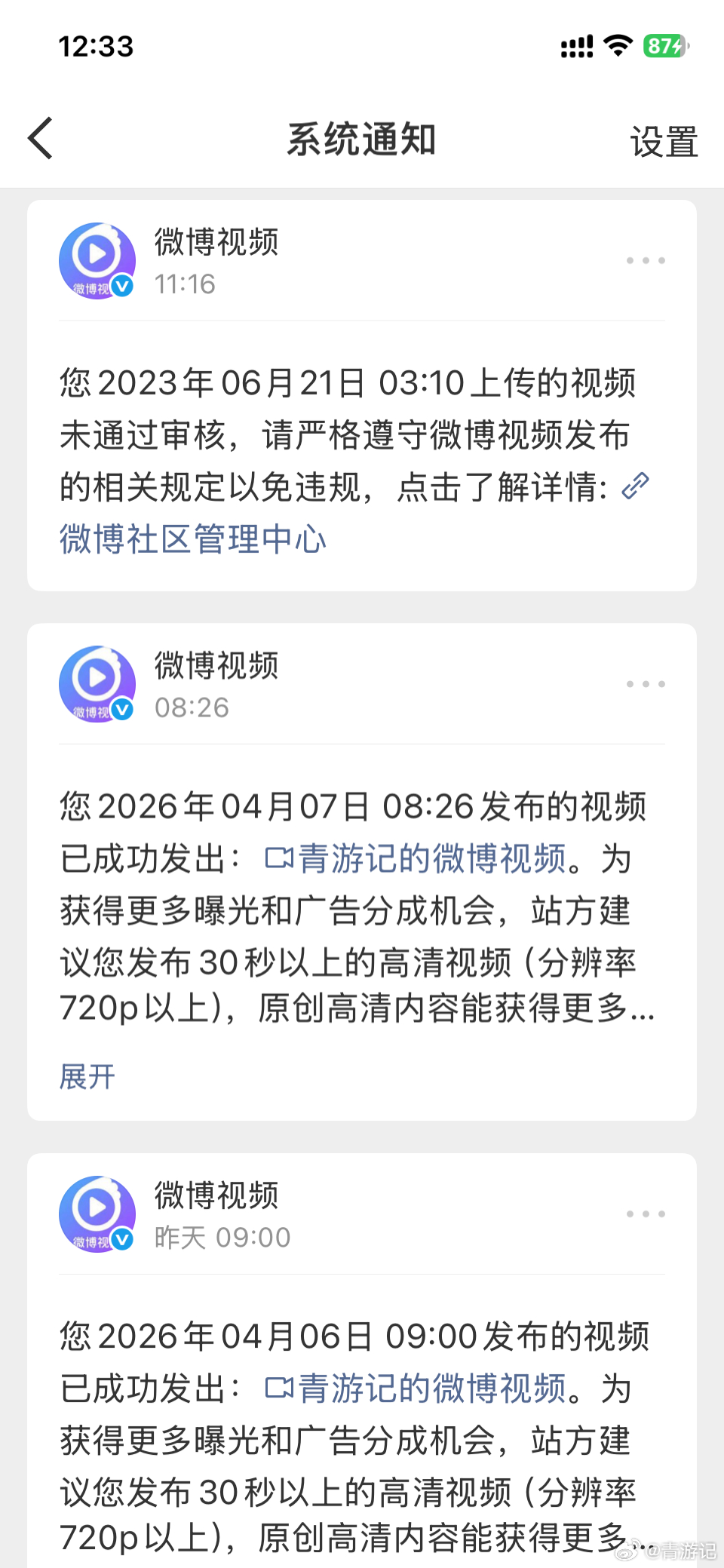The height and width of the screenshot is (1568, 724).
Task: Tap the video camera icon in the 08:26 message
Action: pos(281,858)
